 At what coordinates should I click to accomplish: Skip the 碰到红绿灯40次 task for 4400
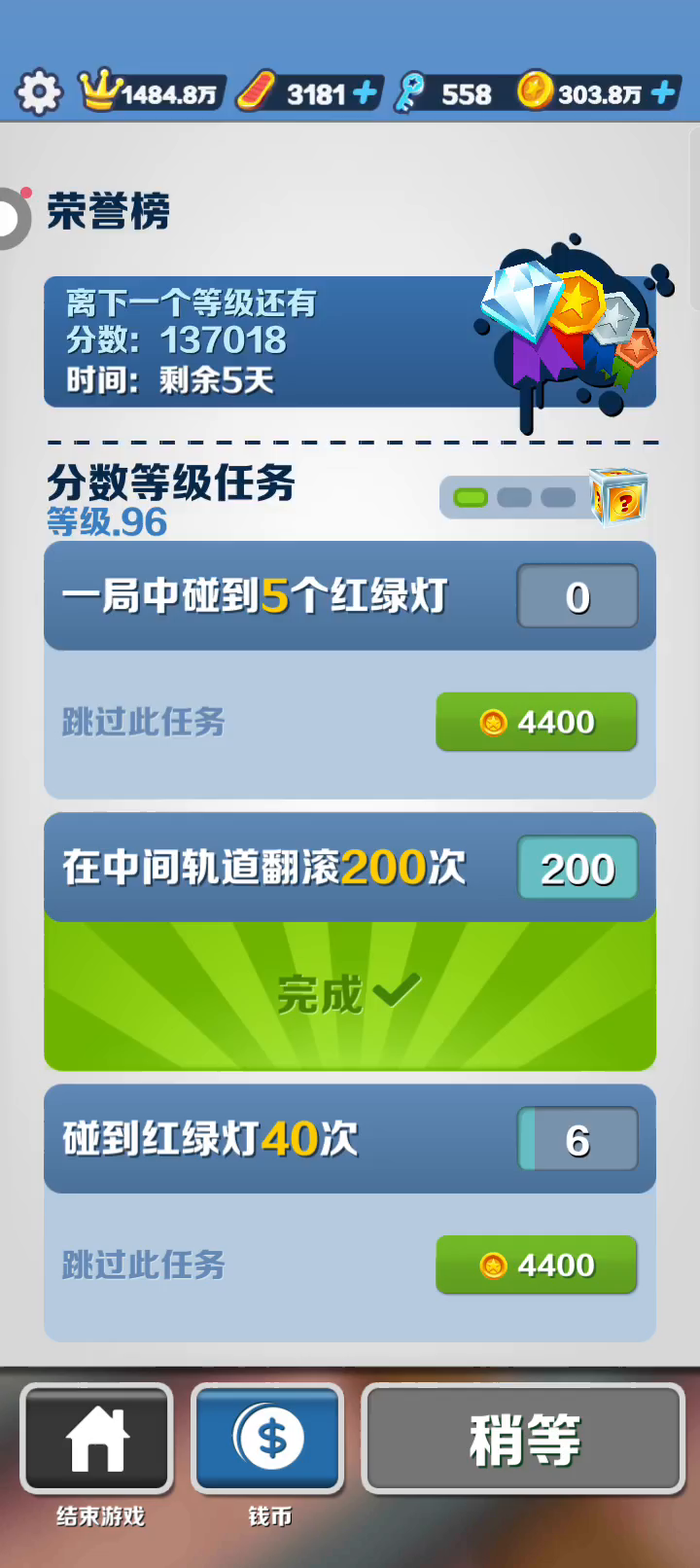point(536,1265)
